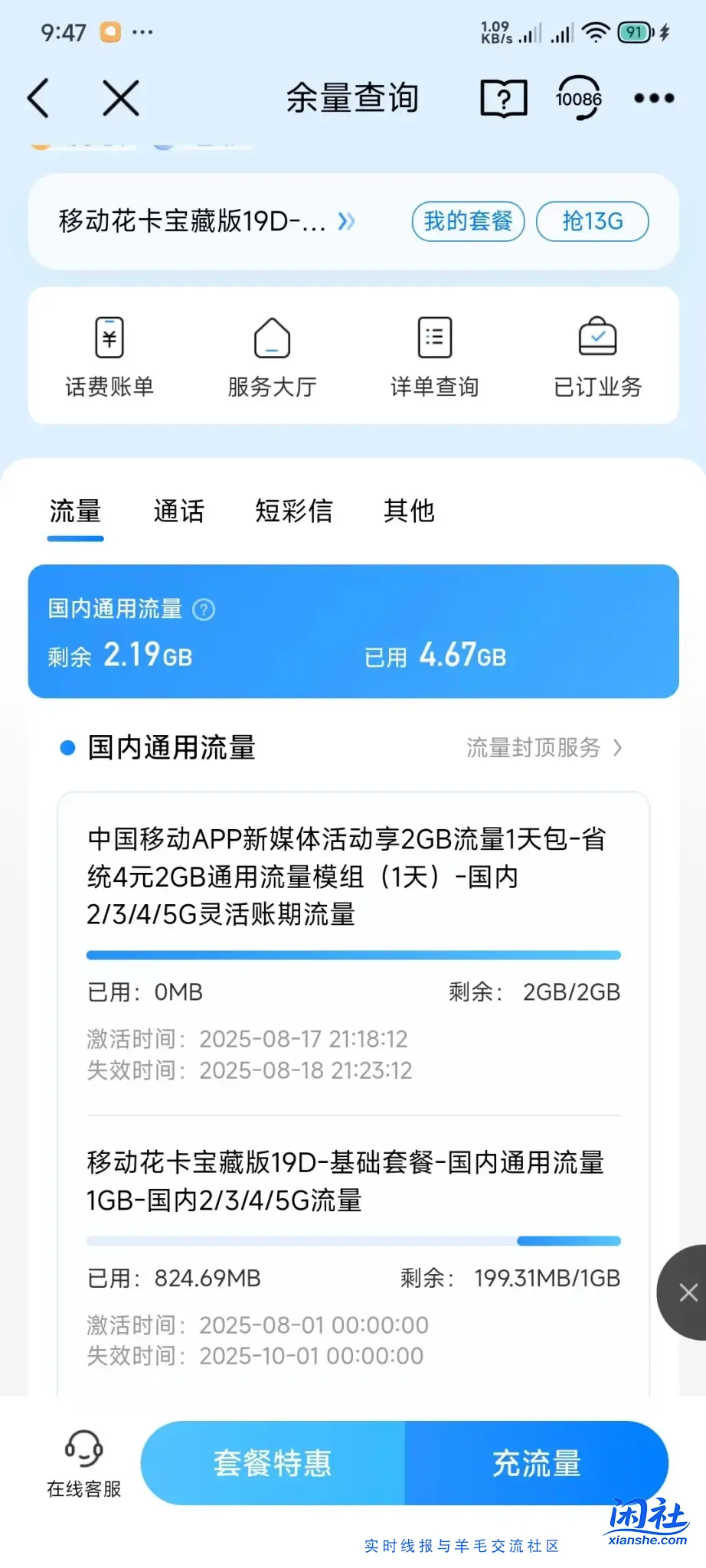Expand the full plan name with double arrows

click(x=347, y=222)
